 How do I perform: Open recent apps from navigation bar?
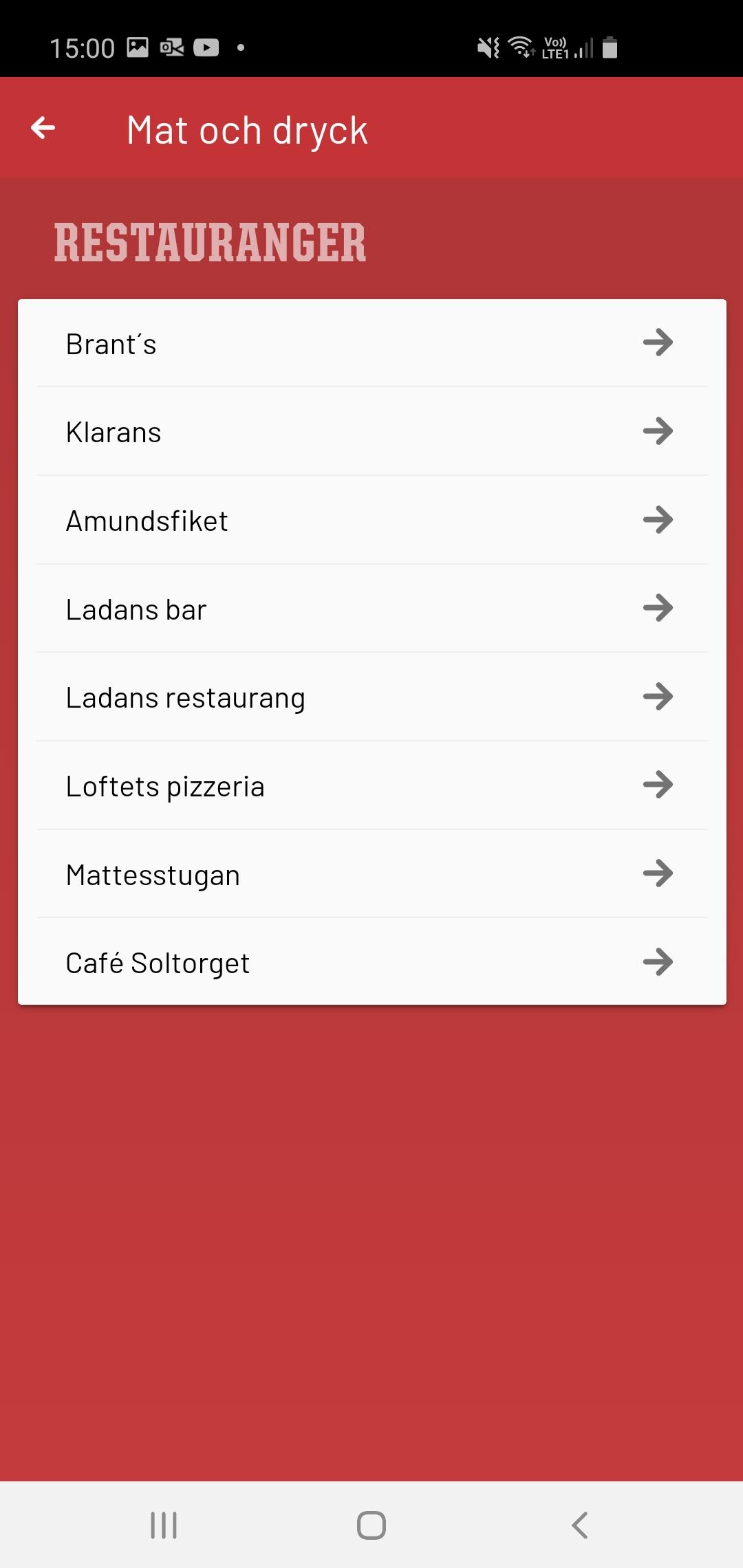pos(164,1525)
